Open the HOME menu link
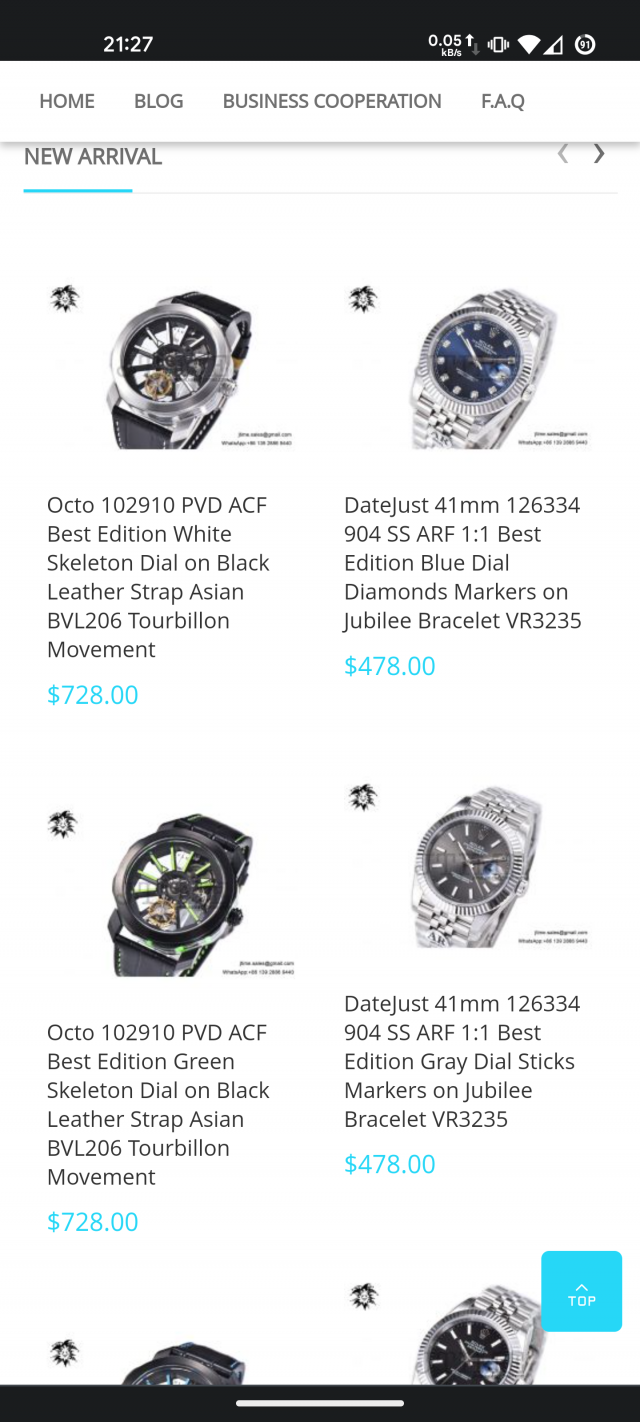The height and width of the screenshot is (1422, 640). coord(67,101)
